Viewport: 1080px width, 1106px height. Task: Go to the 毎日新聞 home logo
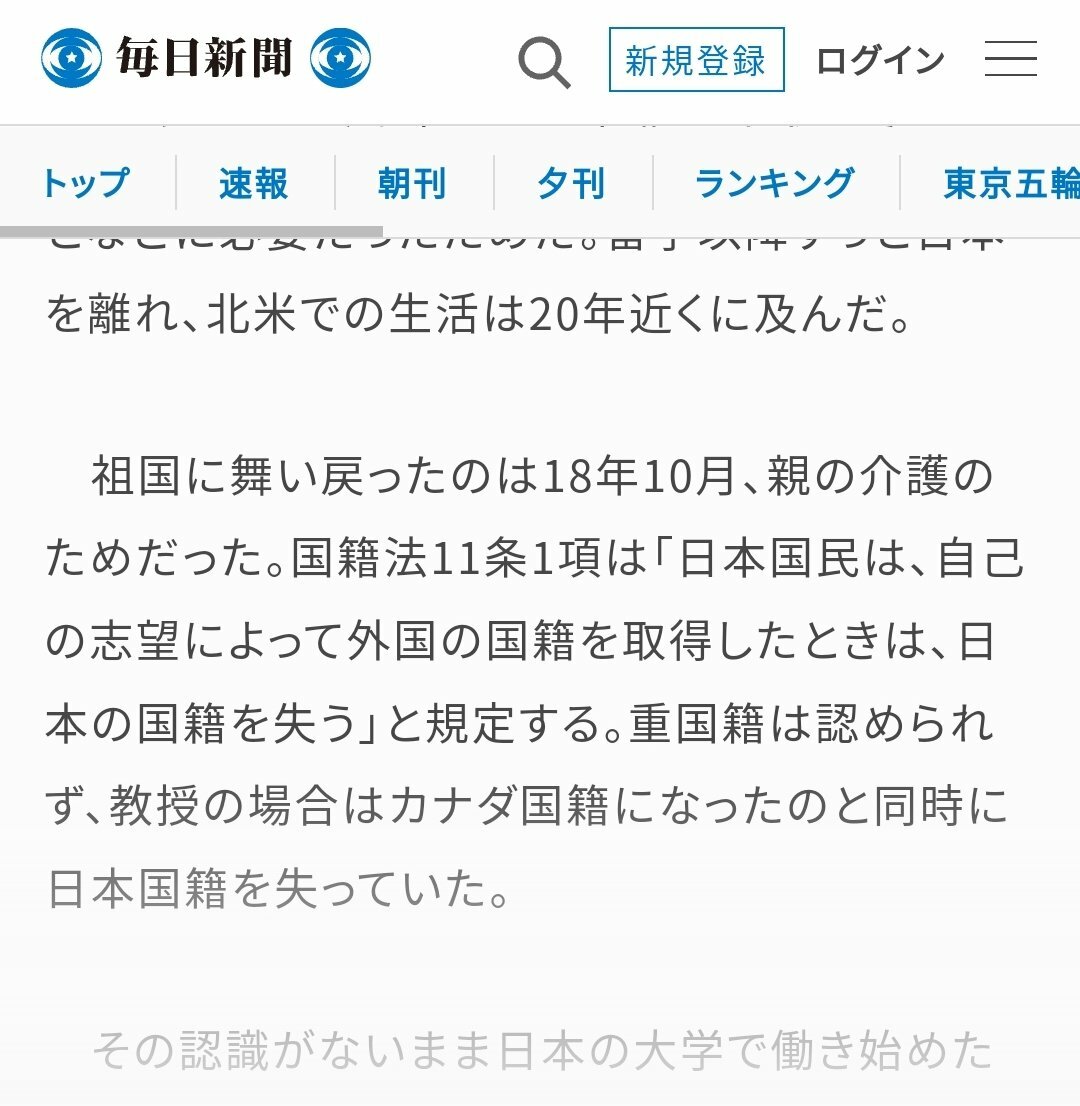[206, 58]
